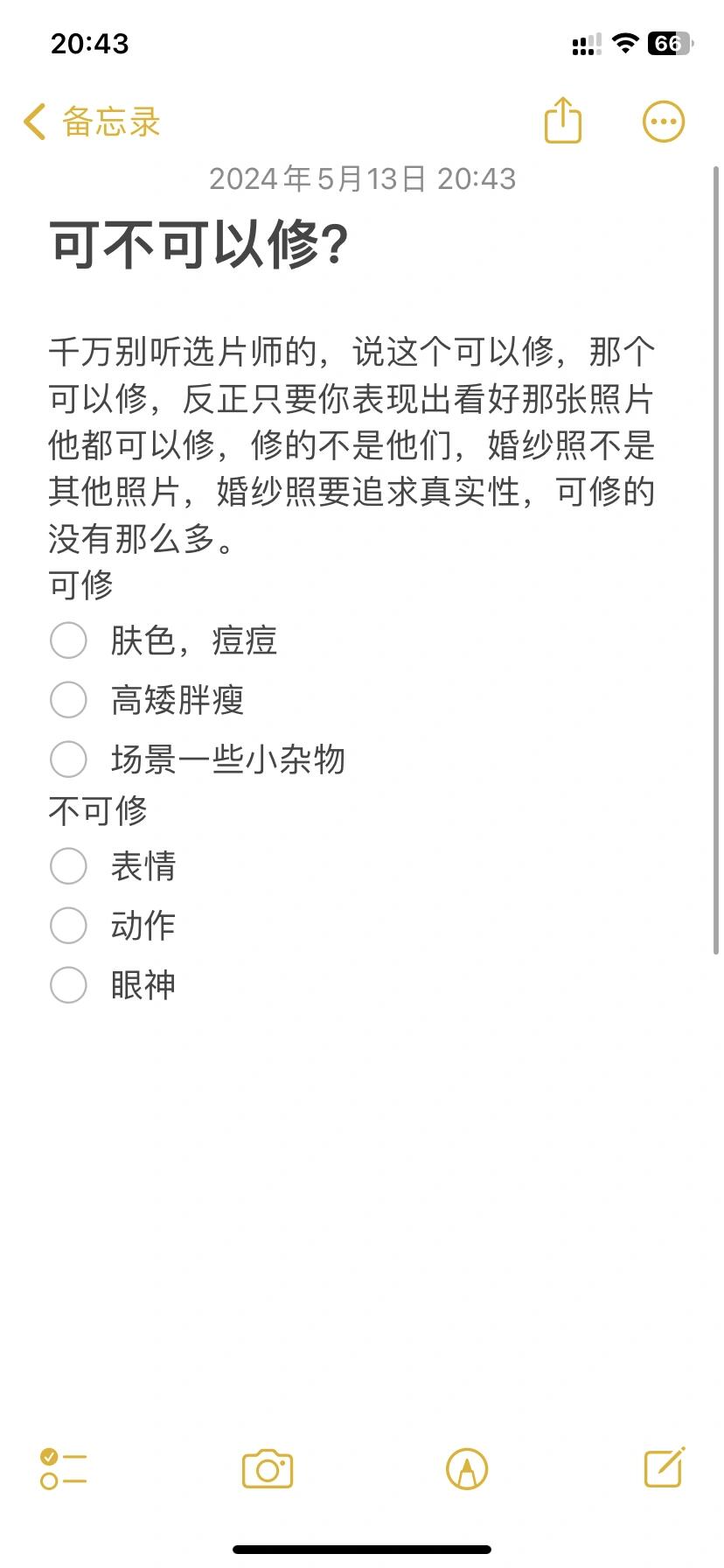Mark 眼神 as completed
The width and height of the screenshot is (724, 1568).
(x=68, y=985)
